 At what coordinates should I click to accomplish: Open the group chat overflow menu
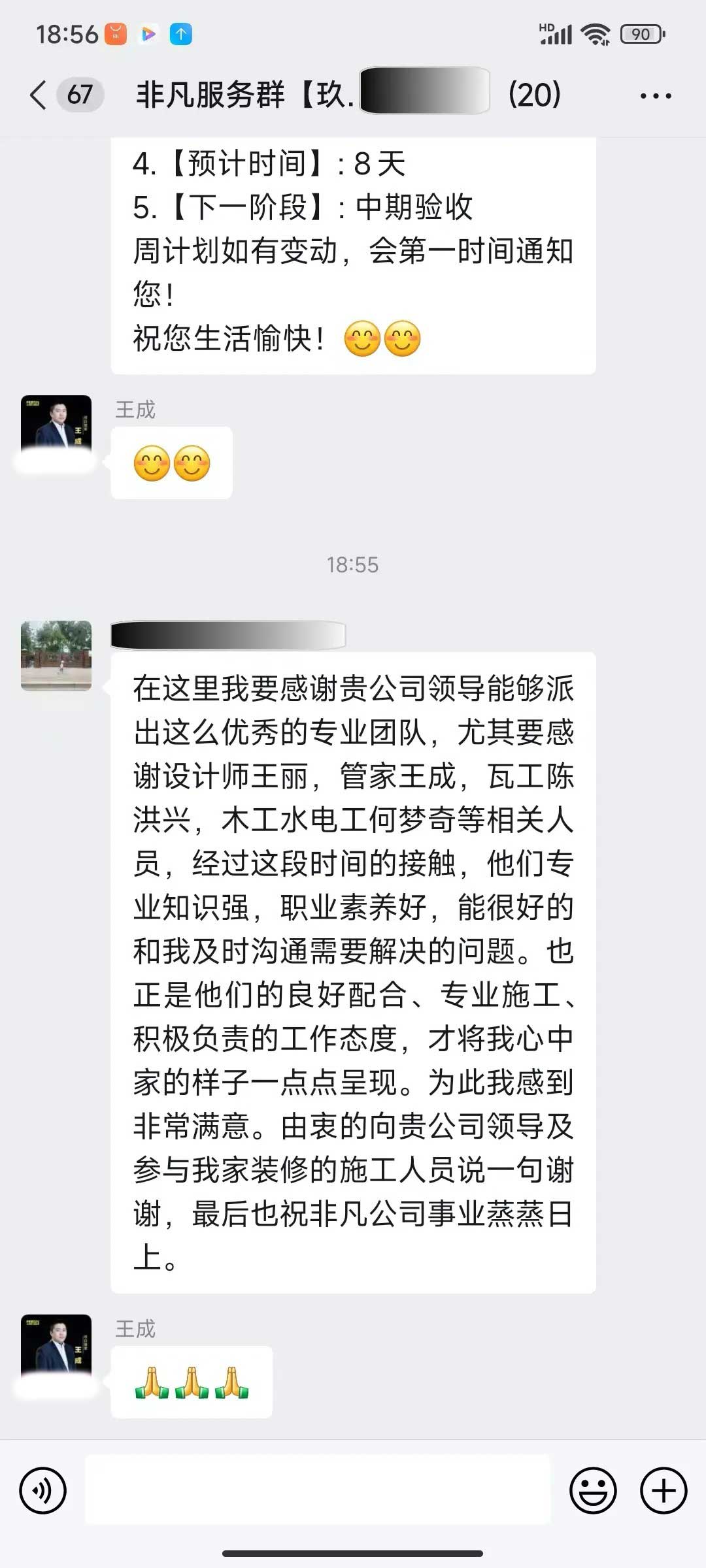[655, 96]
